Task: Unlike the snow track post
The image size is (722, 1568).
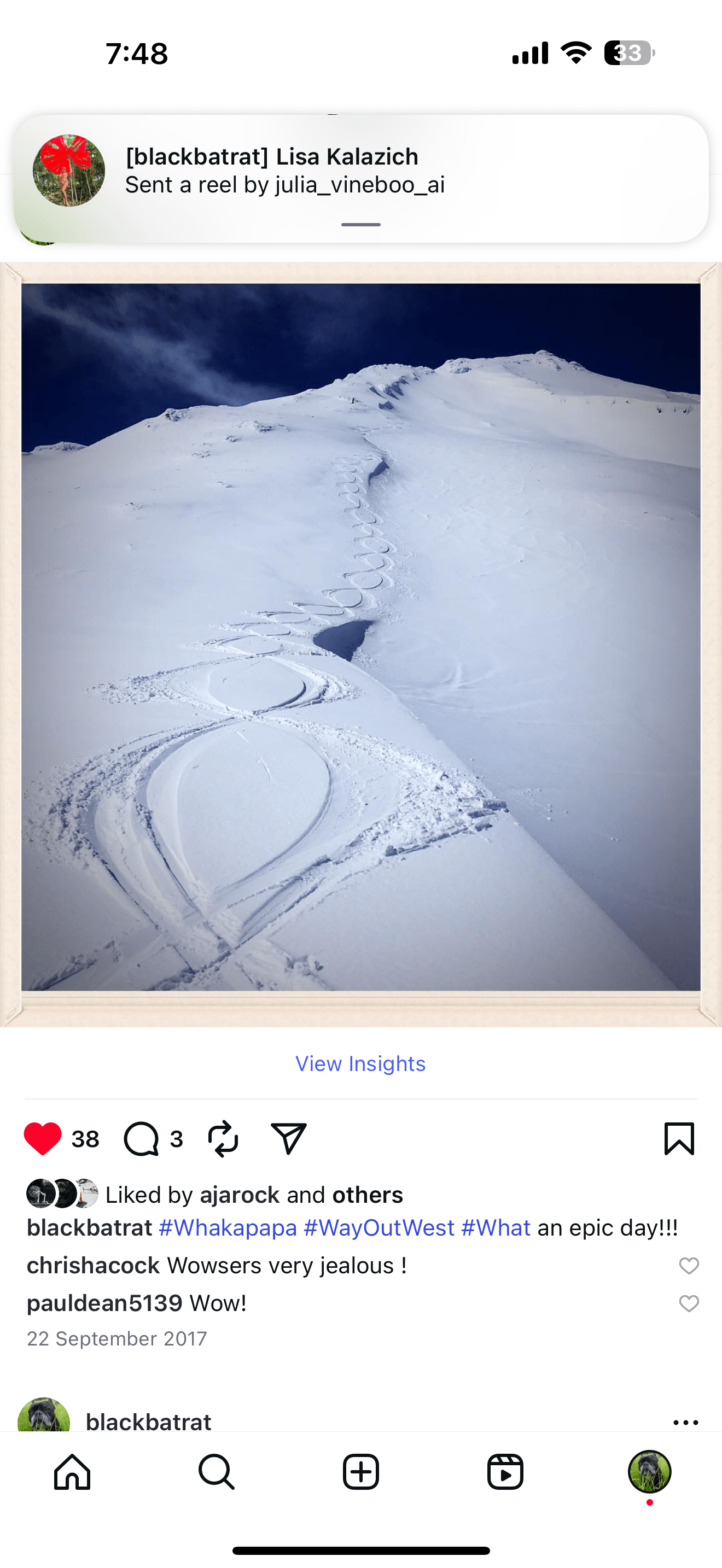Action: [43, 1138]
